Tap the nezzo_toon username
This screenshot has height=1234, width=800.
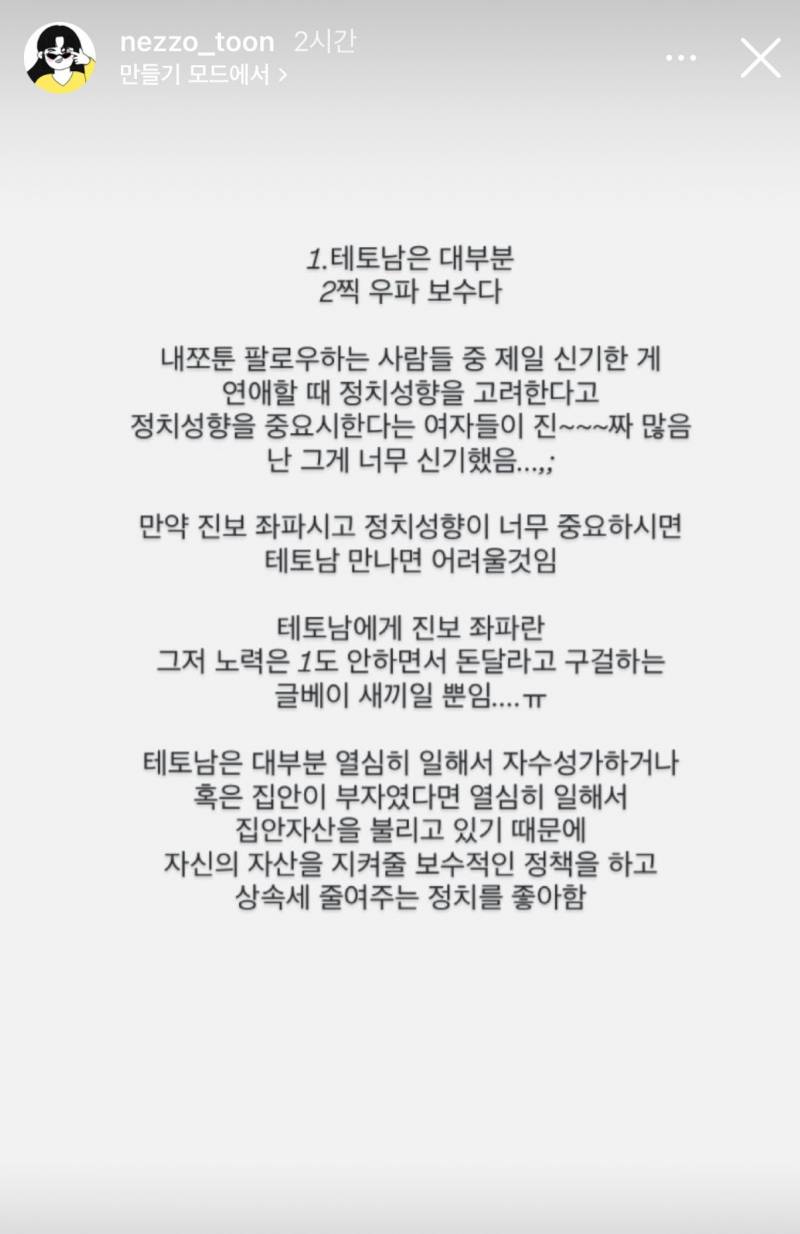(x=196, y=42)
